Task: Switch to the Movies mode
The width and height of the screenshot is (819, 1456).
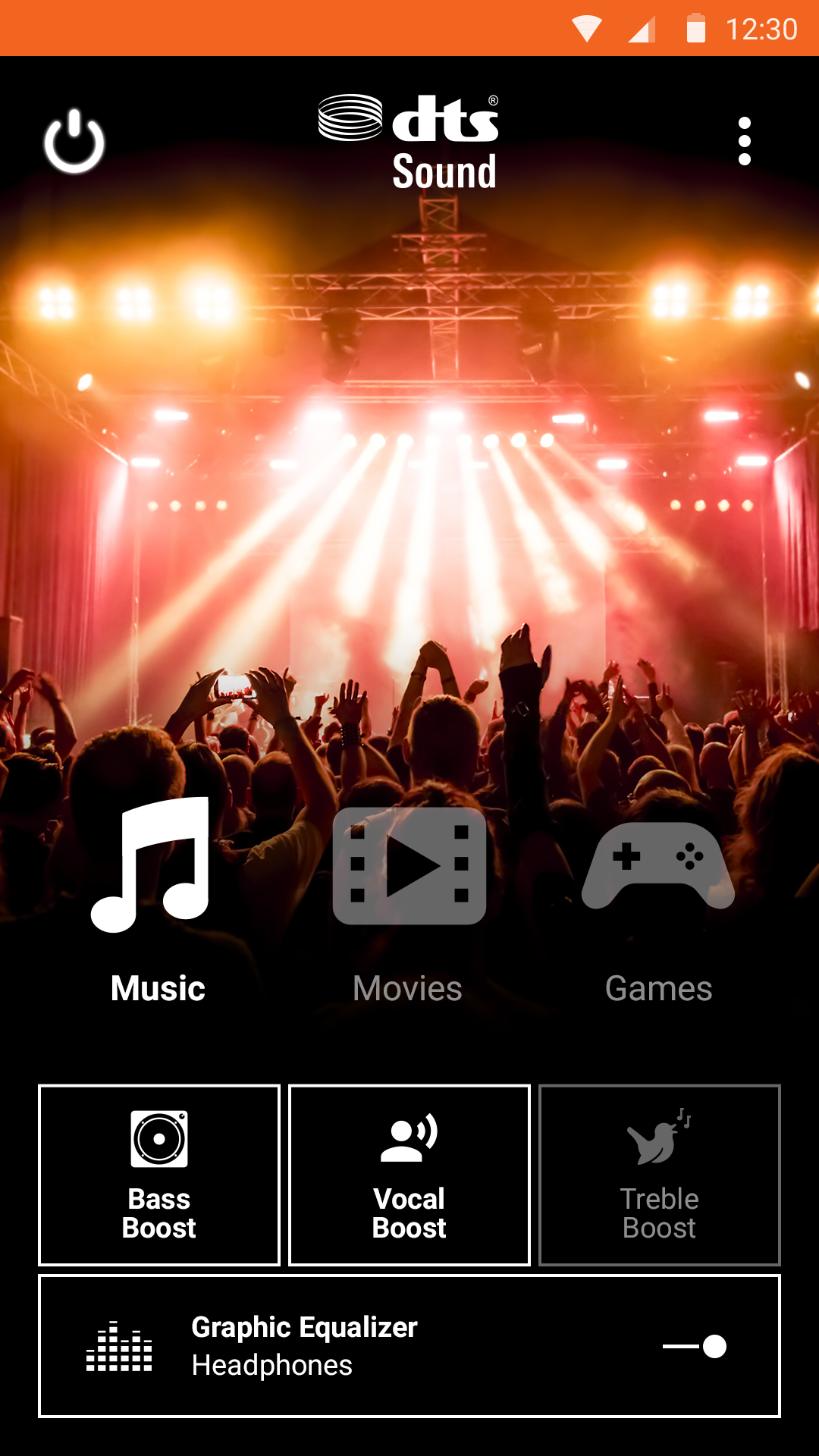Action: (409, 904)
